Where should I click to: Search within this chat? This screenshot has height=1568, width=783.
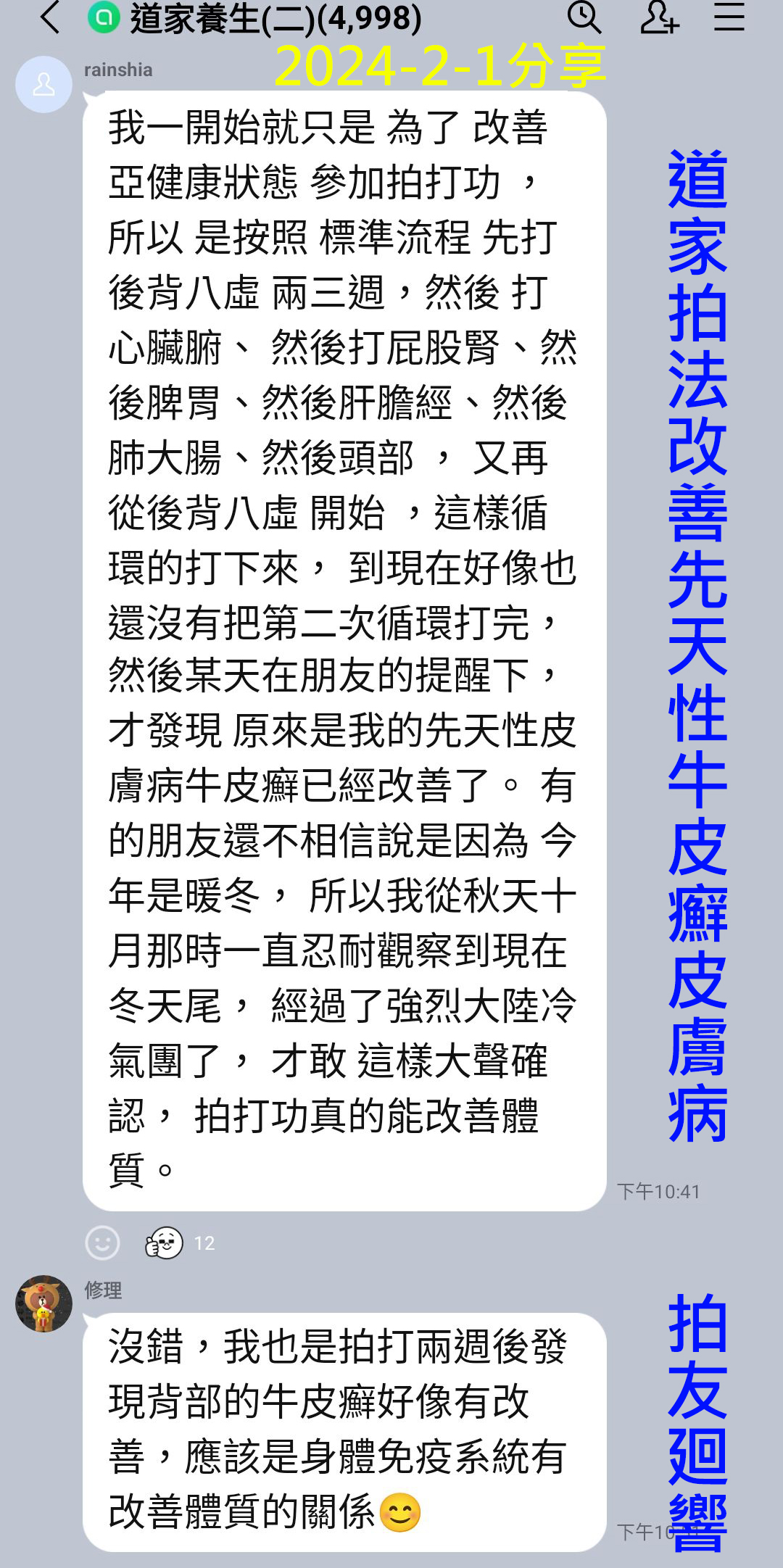[584, 17]
